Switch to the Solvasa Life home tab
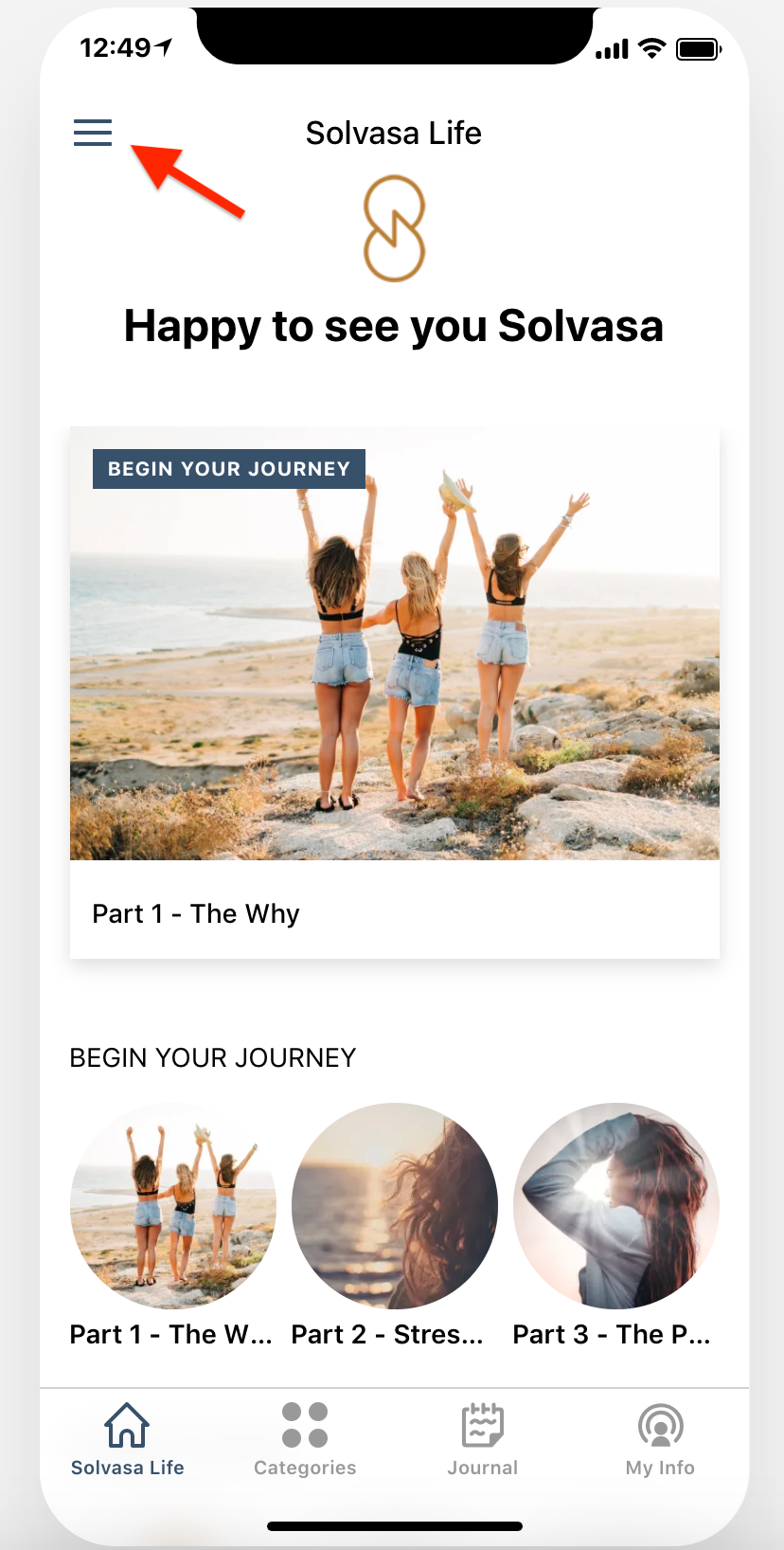The height and width of the screenshot is (1550, 784). 128,1440
